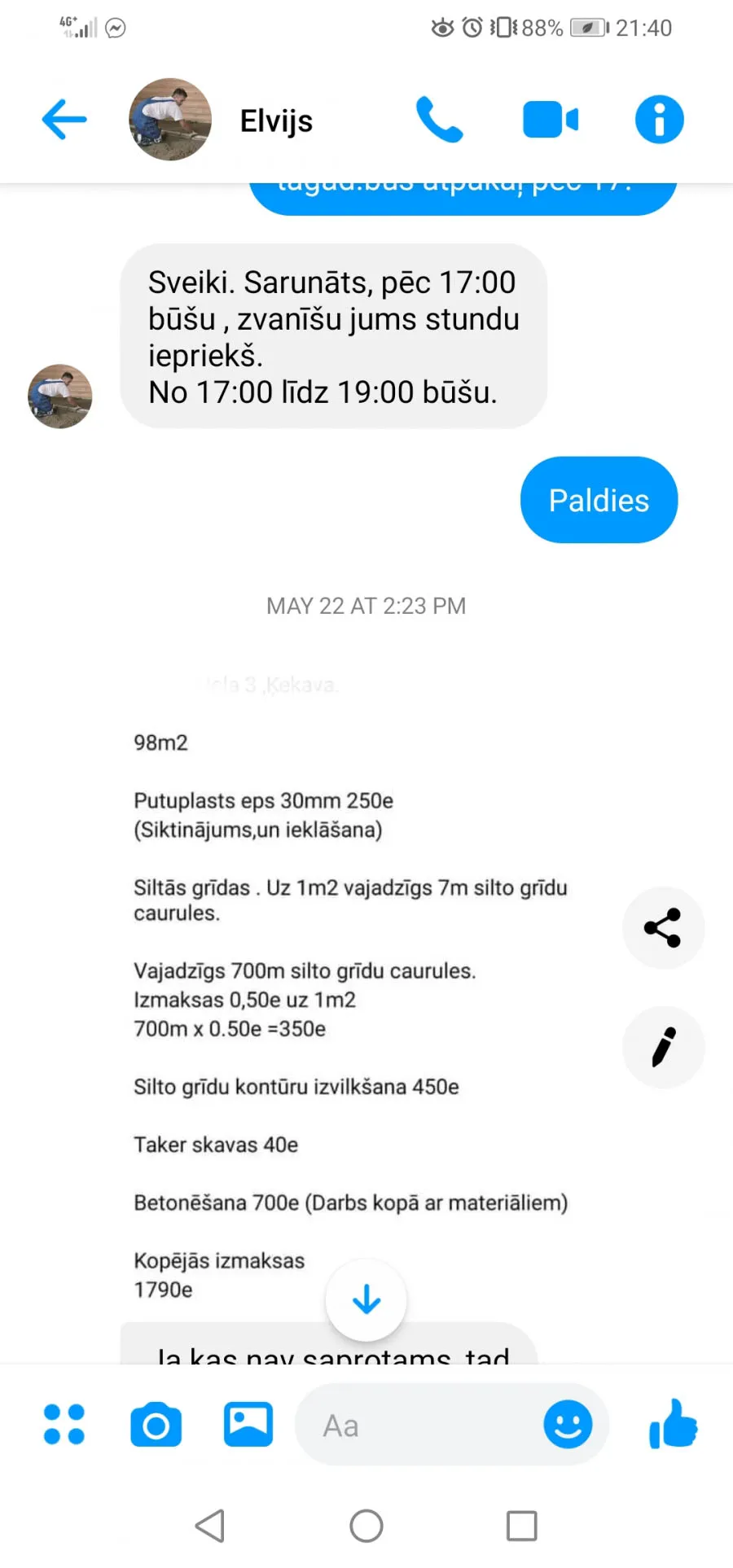The width and height of the screenshot is (733, 1568).
Task: Share the price estimate image
Action: tap(663, 927)
